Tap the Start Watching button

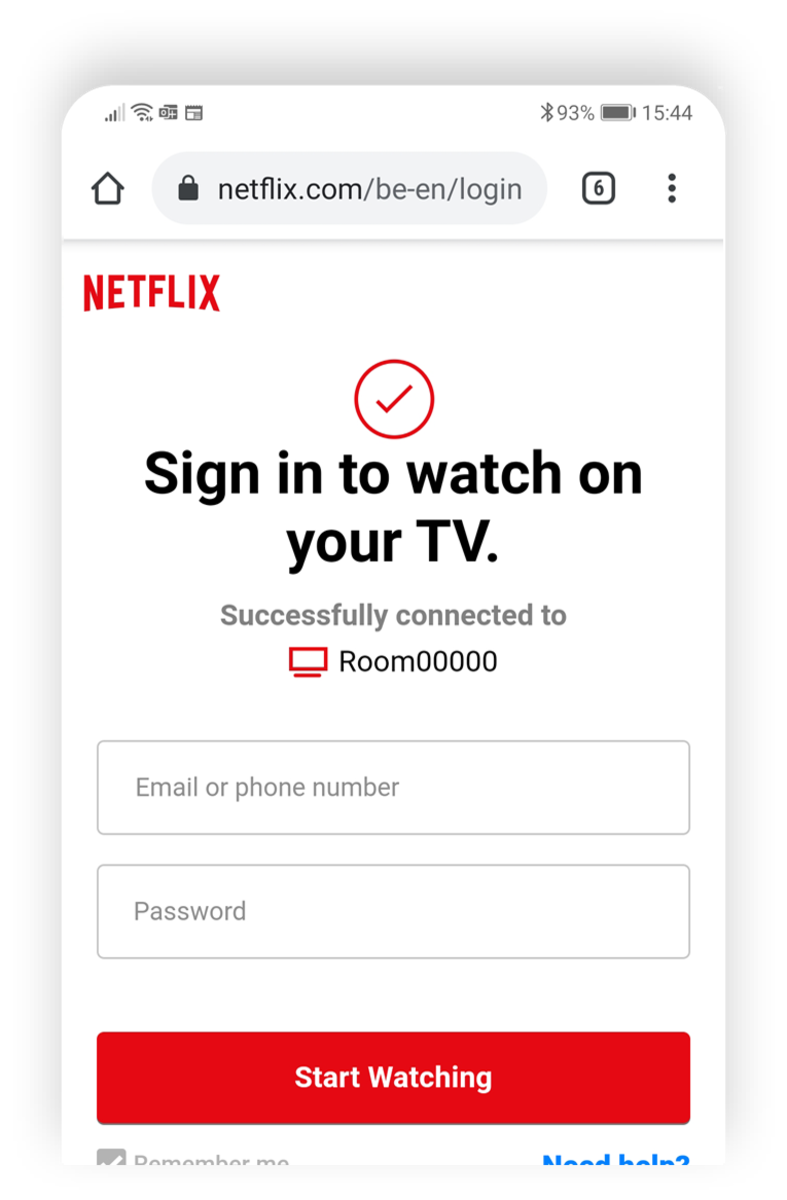click(x=393, y=1077)
